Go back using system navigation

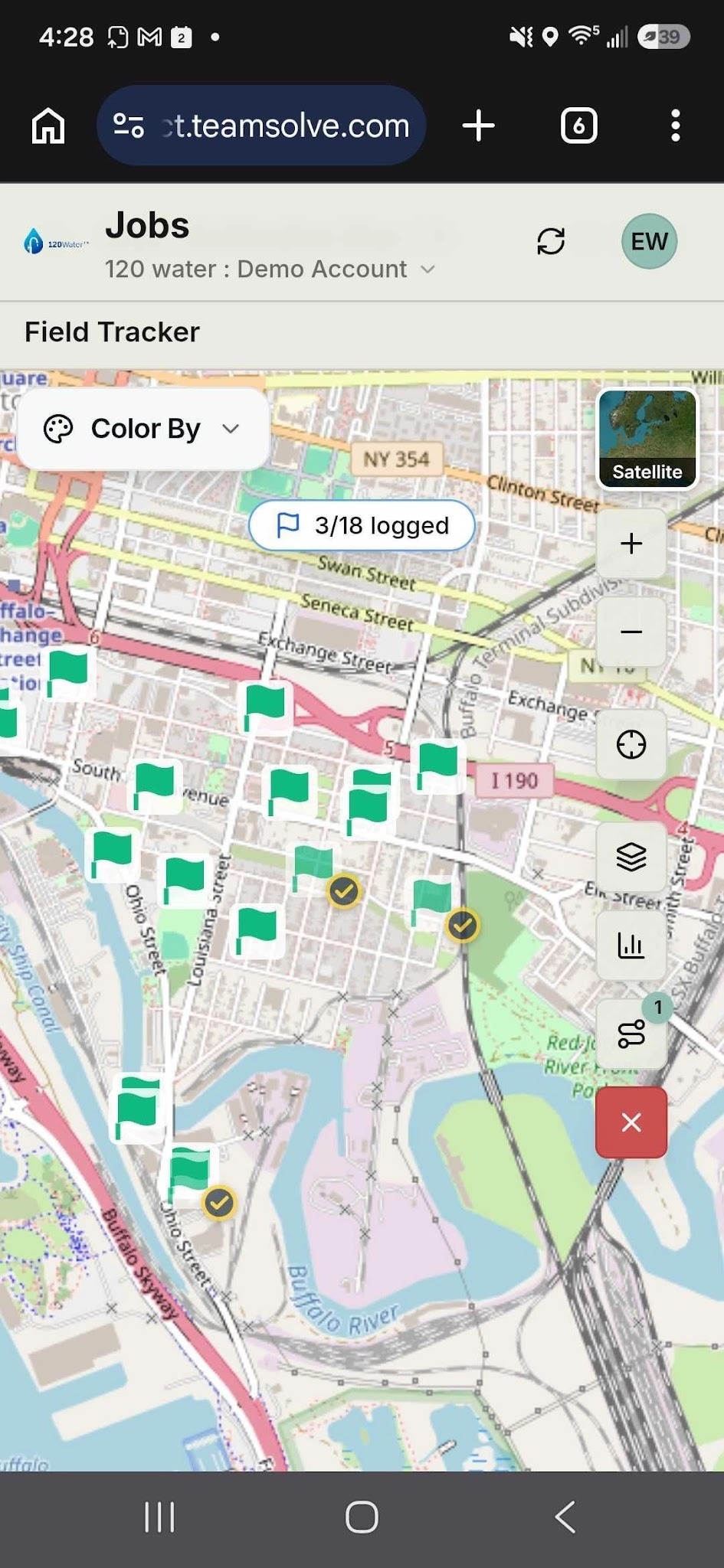point(565,1517)
